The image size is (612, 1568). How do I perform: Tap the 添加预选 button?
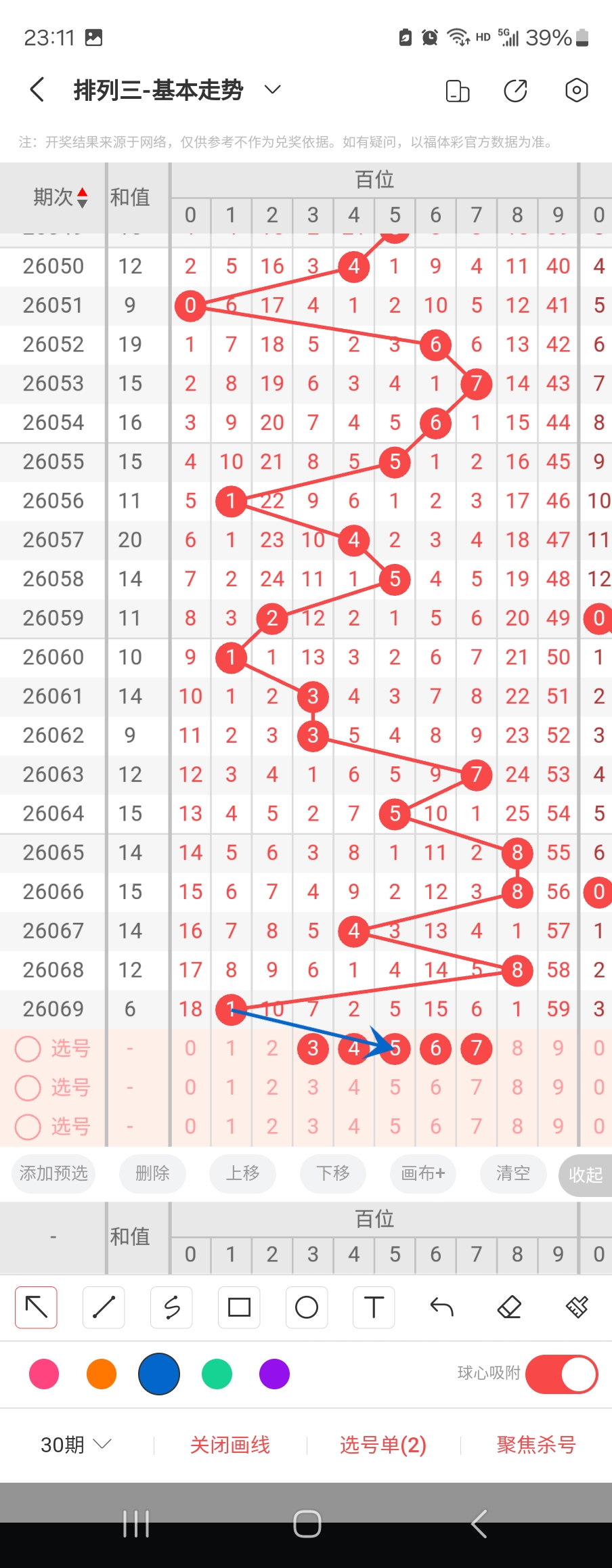53,1173
